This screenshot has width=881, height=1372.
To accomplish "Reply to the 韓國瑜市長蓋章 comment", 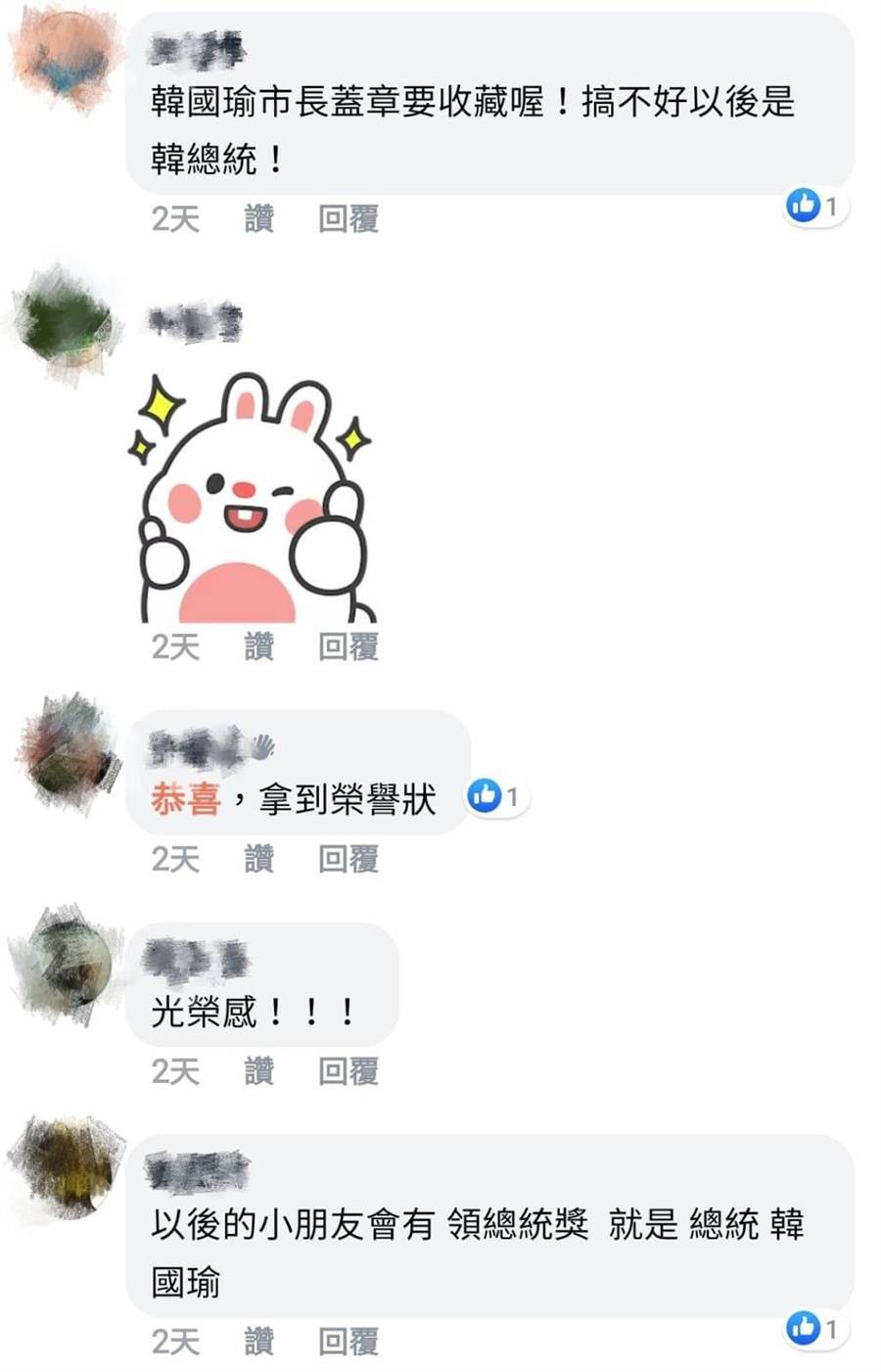I will point(348,218).
